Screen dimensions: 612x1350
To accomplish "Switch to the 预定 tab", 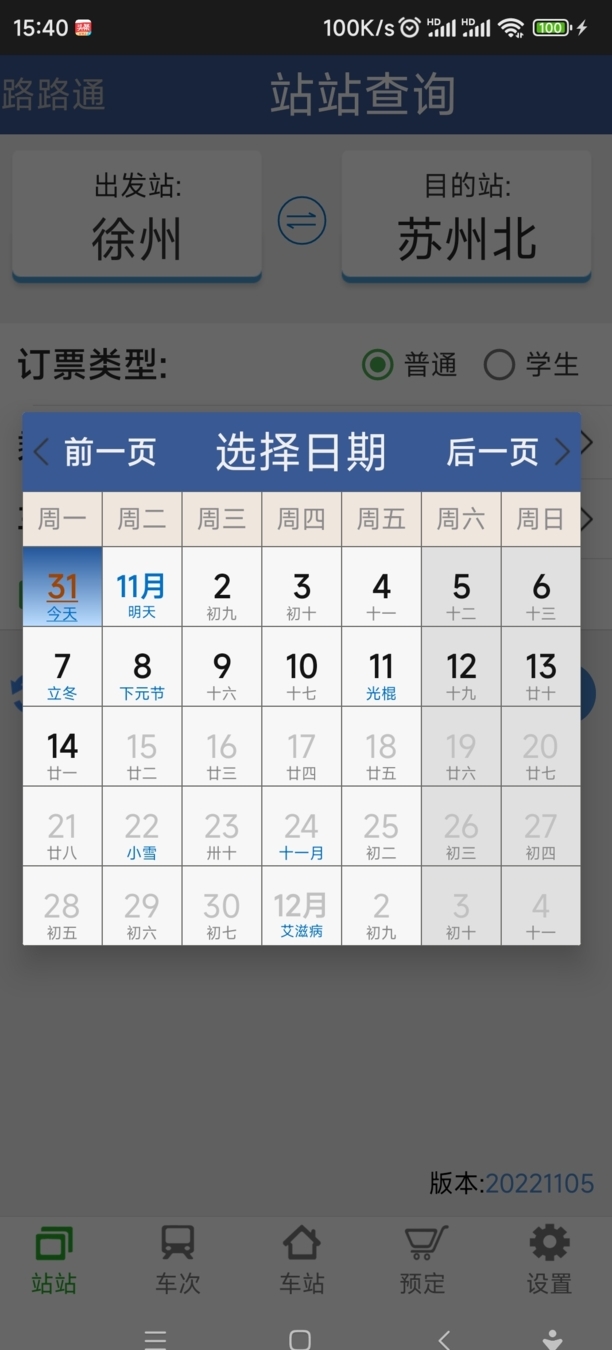I will click(424, 1260).
